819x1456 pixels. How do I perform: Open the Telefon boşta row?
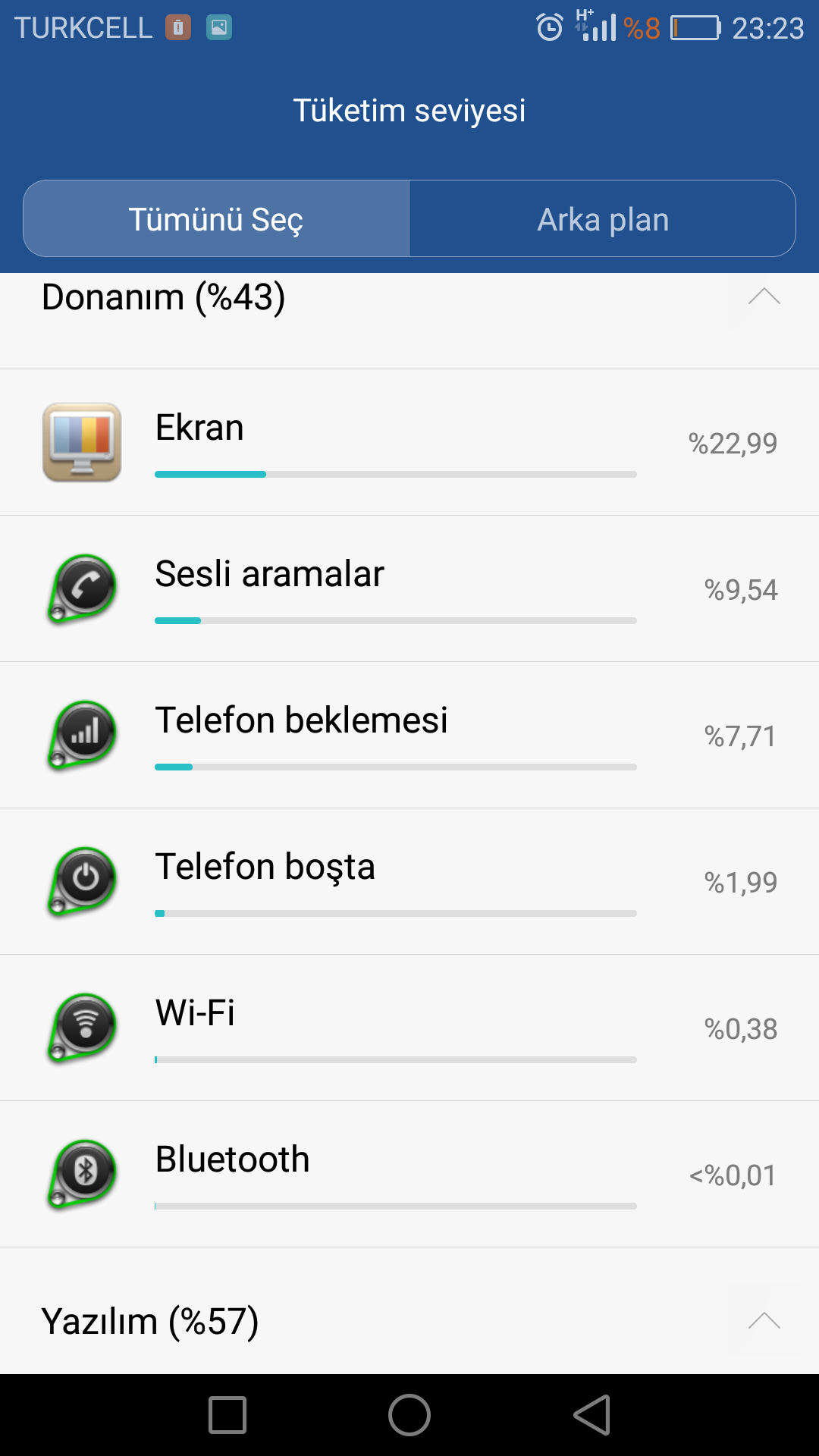[409, 882]
